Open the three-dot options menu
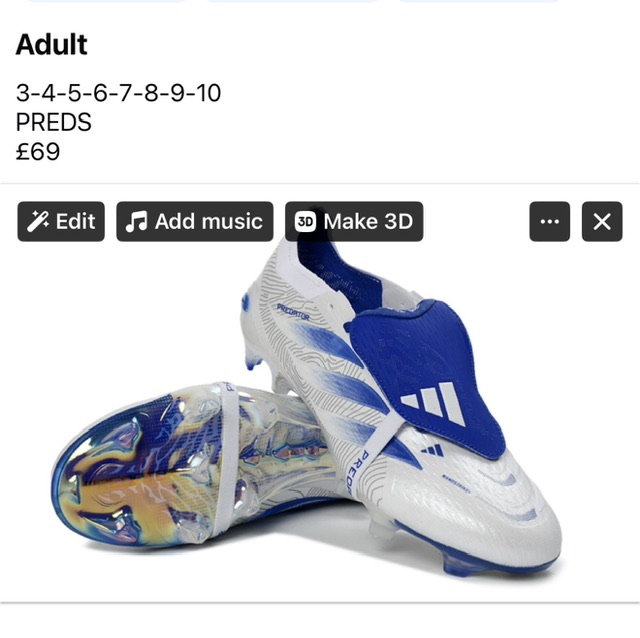The width and height of the screenshot is (640, 638). pos(549,222)
